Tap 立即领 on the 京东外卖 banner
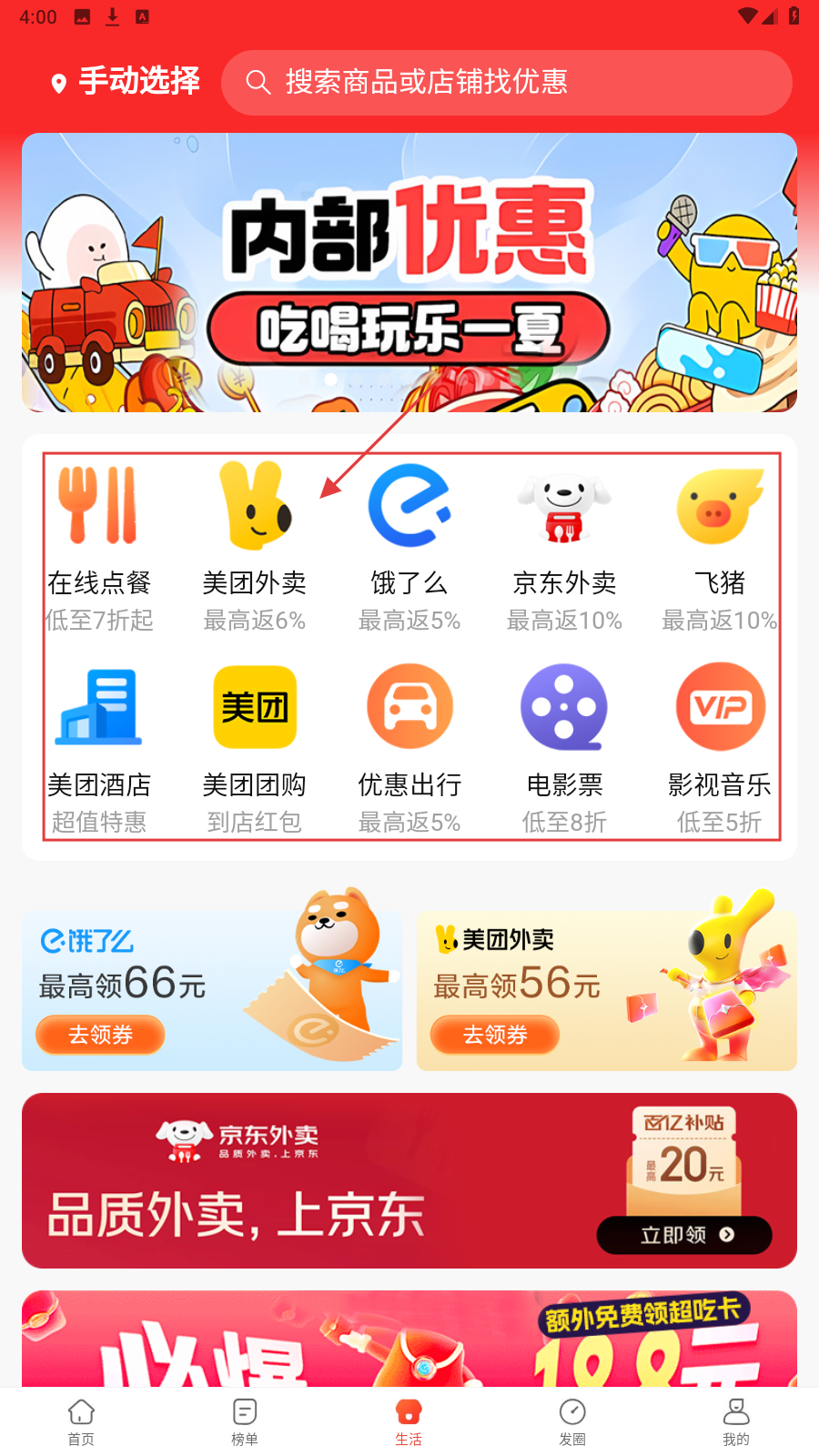819x1456 pixels. click(684, 1235)
